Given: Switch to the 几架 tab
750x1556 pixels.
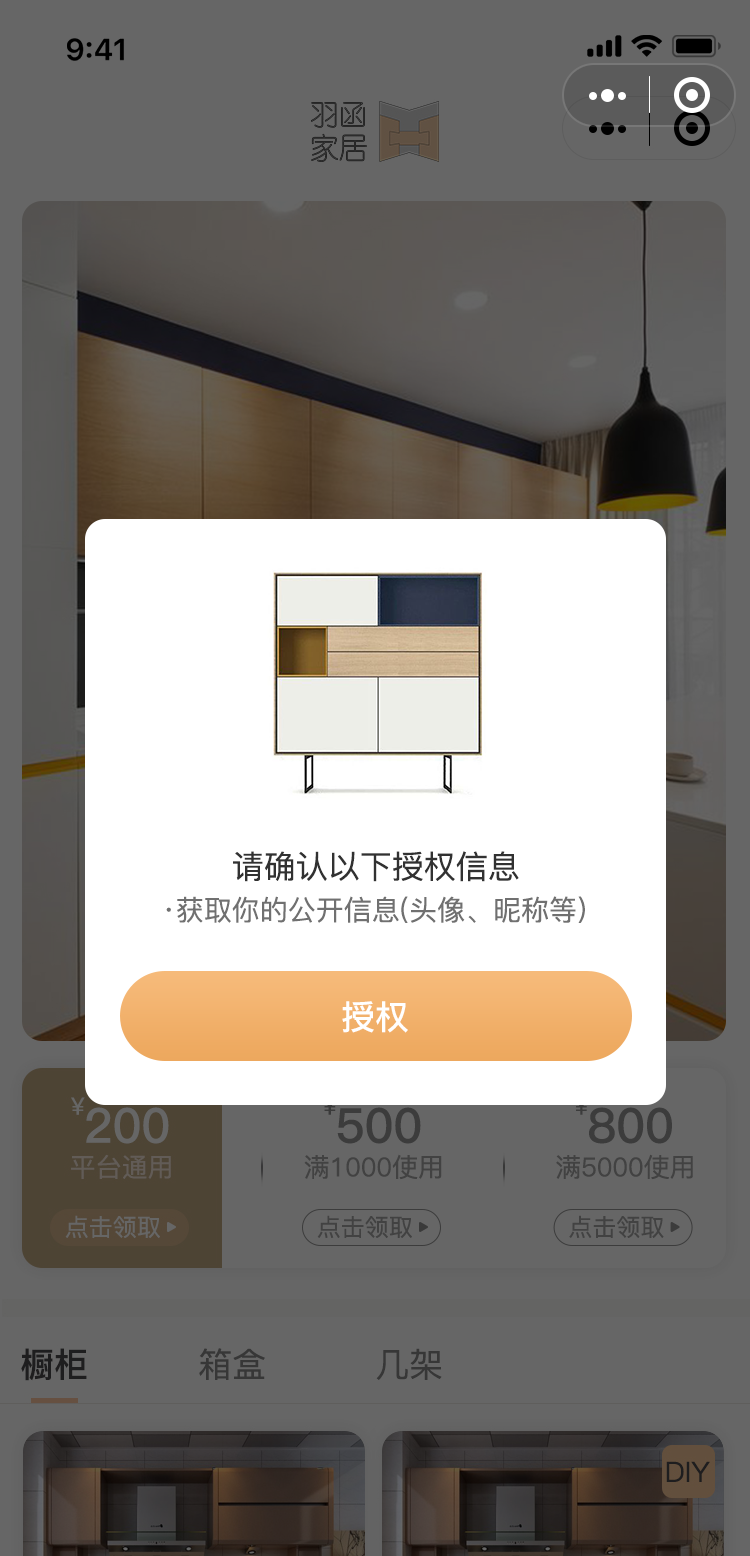Looking at the screenshot, I should (x=409, y=1365).
